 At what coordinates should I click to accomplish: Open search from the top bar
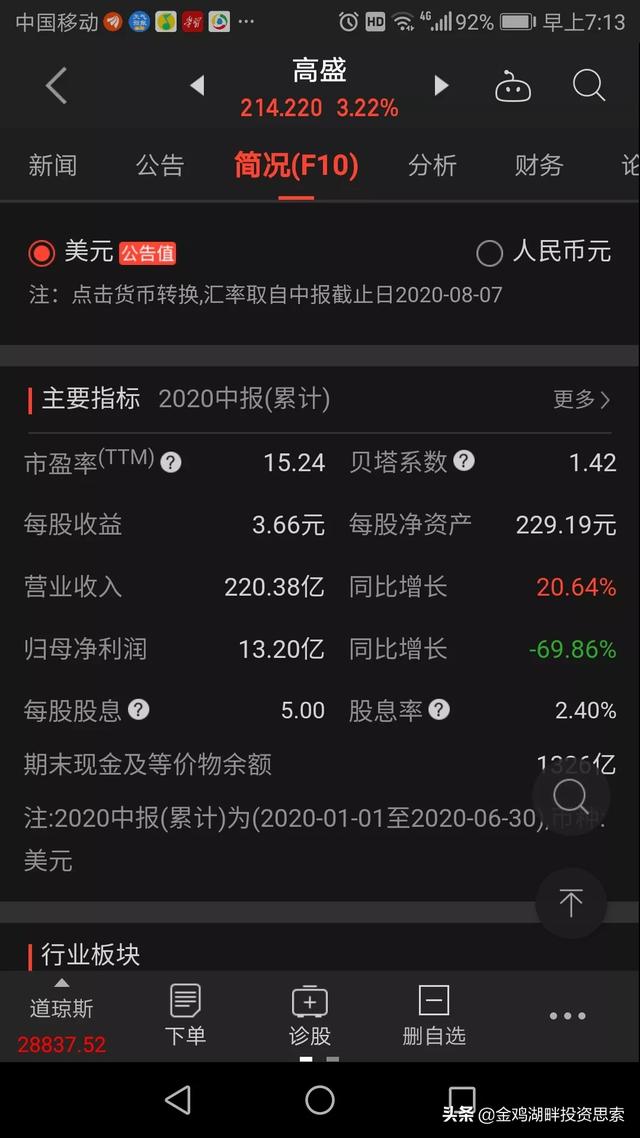(x=588, y=86)
